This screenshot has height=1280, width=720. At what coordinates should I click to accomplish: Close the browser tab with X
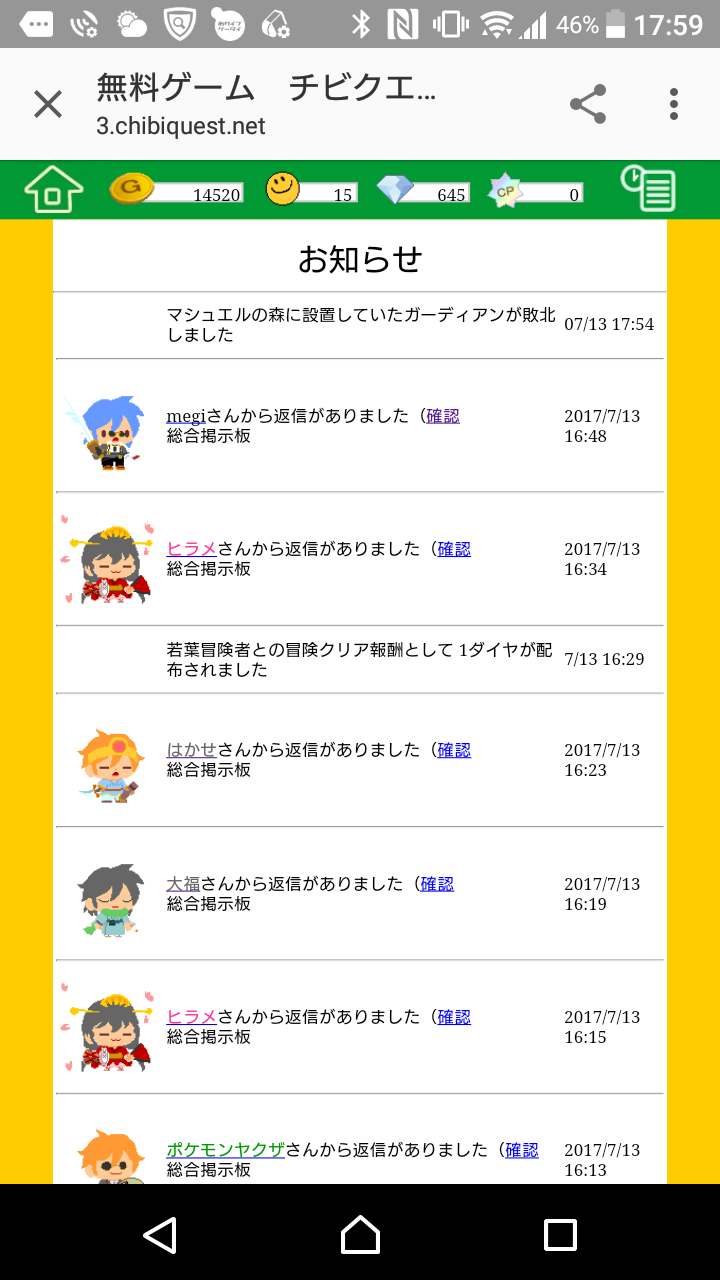point(48,104)
